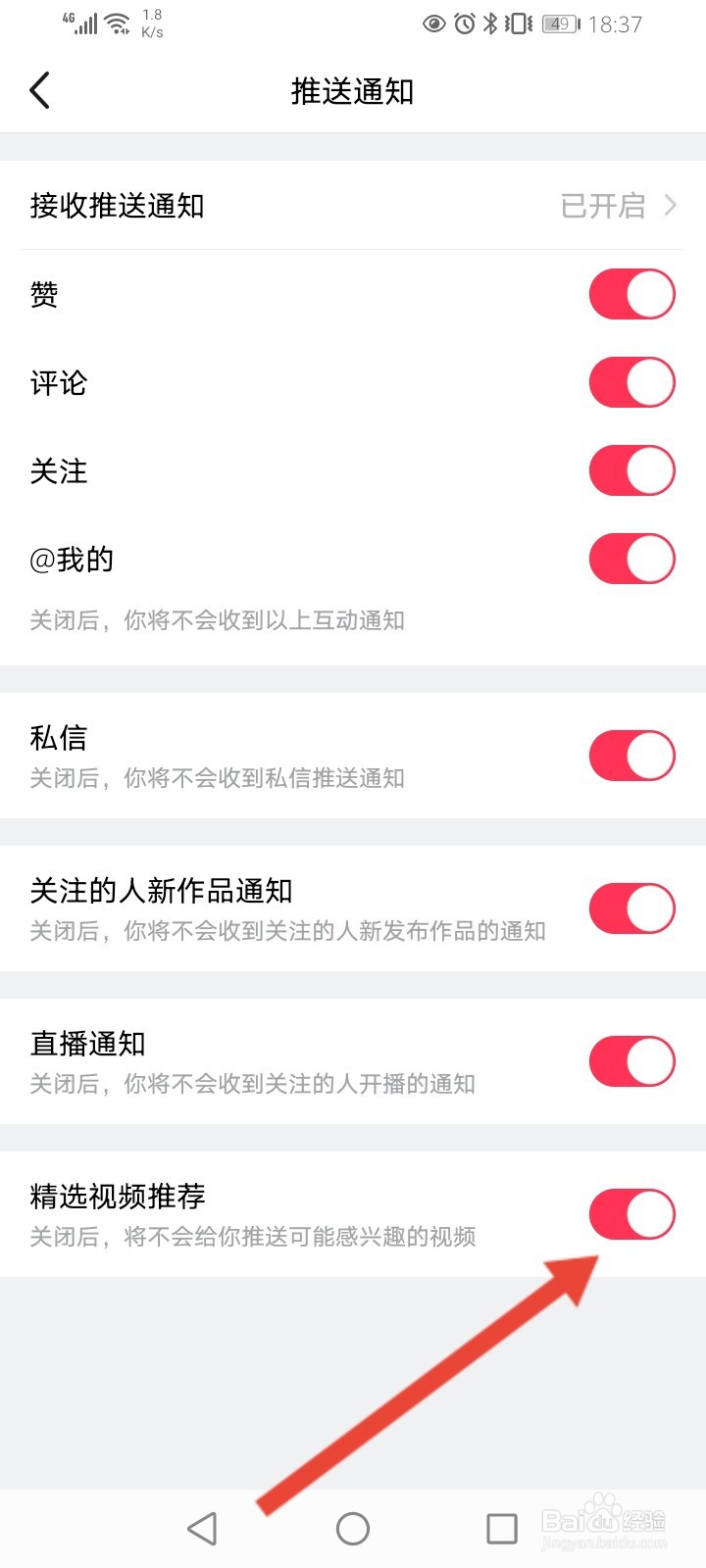Disable 关注的人新作品通知 switch
Viewport: 706px width, 1568px height.
(631, 908)
